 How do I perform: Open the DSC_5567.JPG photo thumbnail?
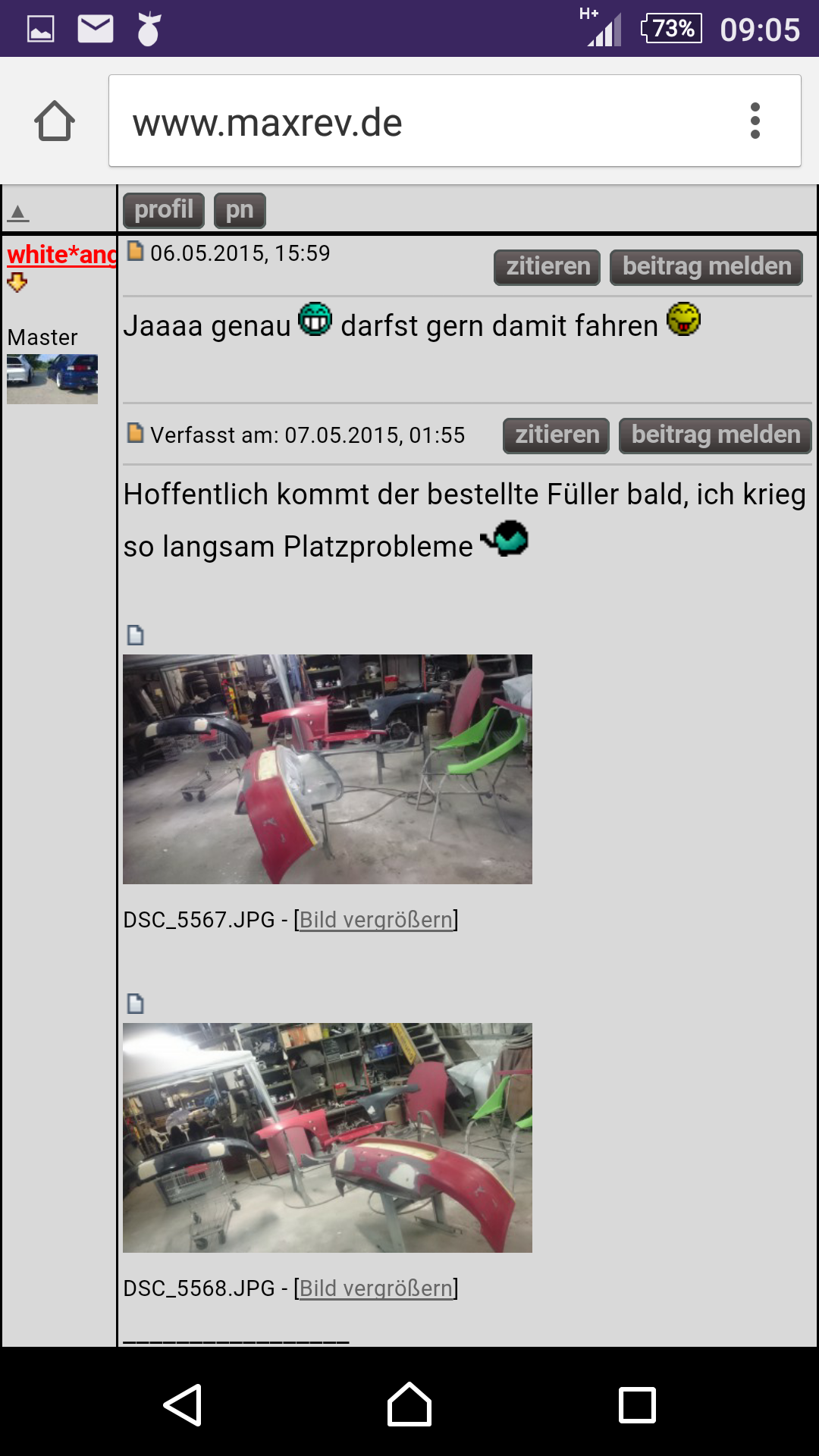pyautogui.click(x=328, y=769)
